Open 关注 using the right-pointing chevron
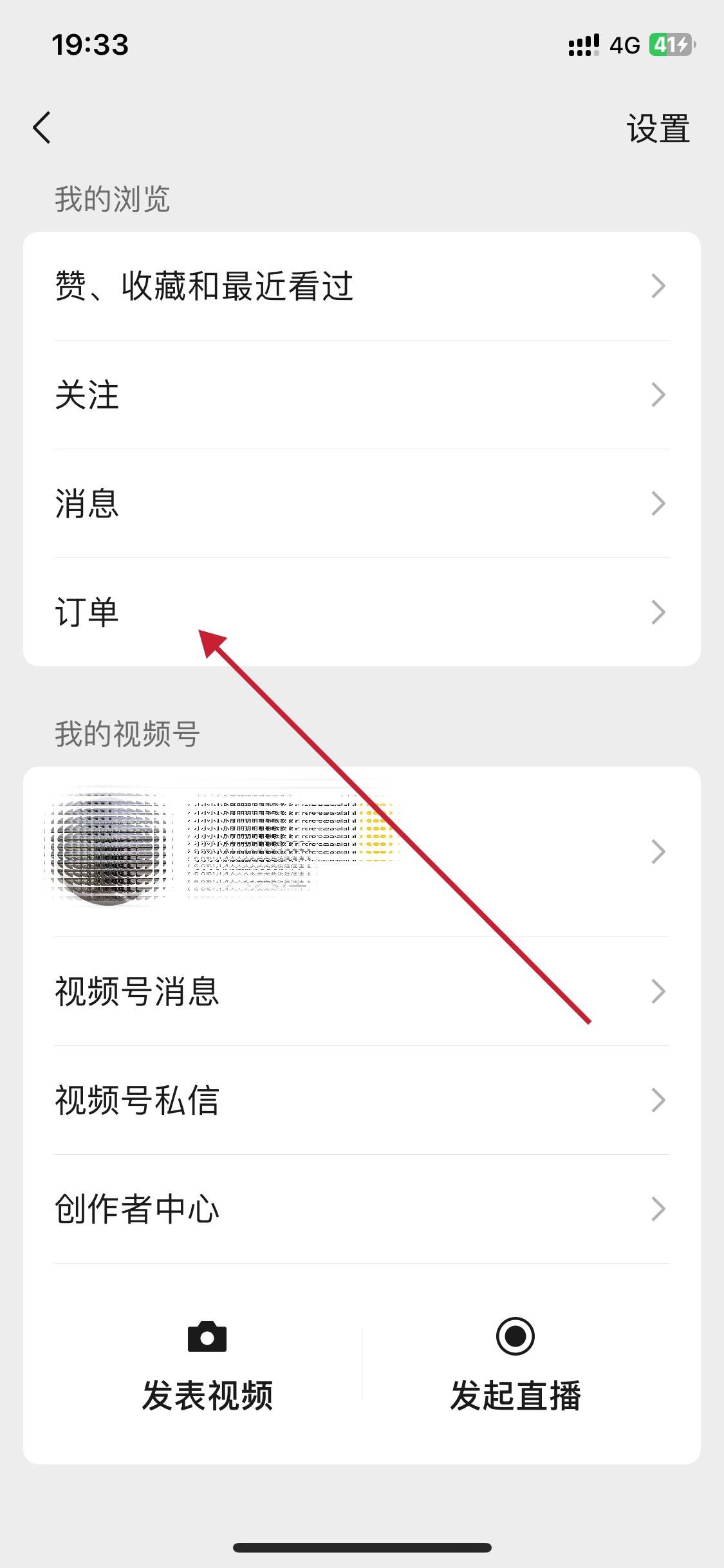Image resolution: width=724 pixels, height=1568 pixels. [x=658, y=395]
